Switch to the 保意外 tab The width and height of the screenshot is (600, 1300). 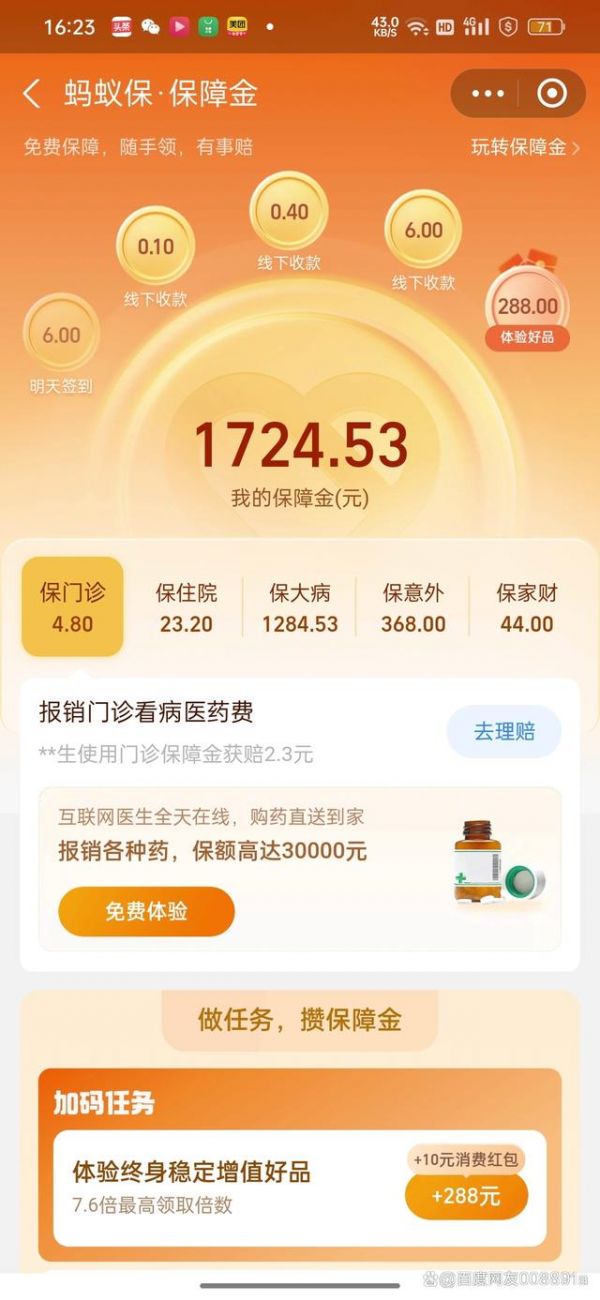coord(413,608)
